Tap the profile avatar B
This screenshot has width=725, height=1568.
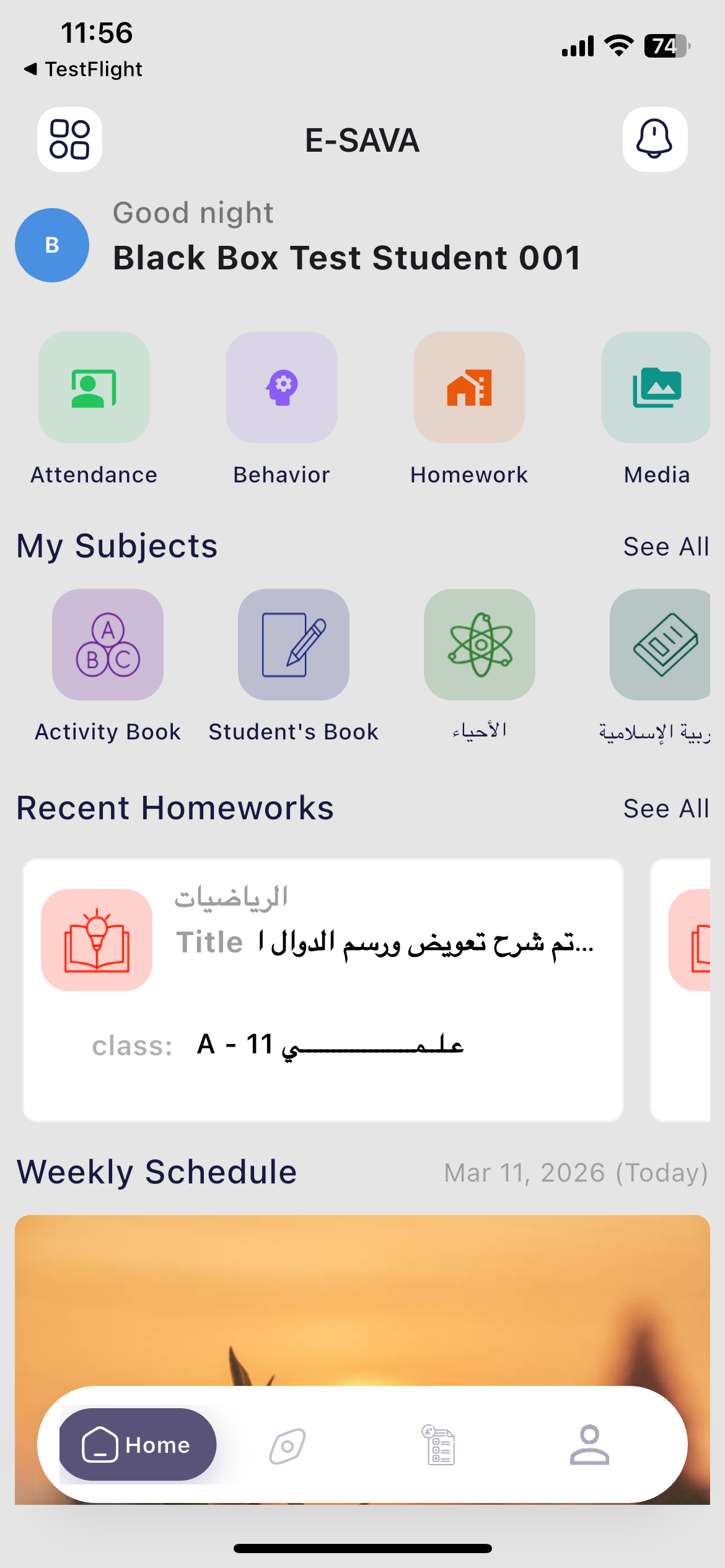52,245
